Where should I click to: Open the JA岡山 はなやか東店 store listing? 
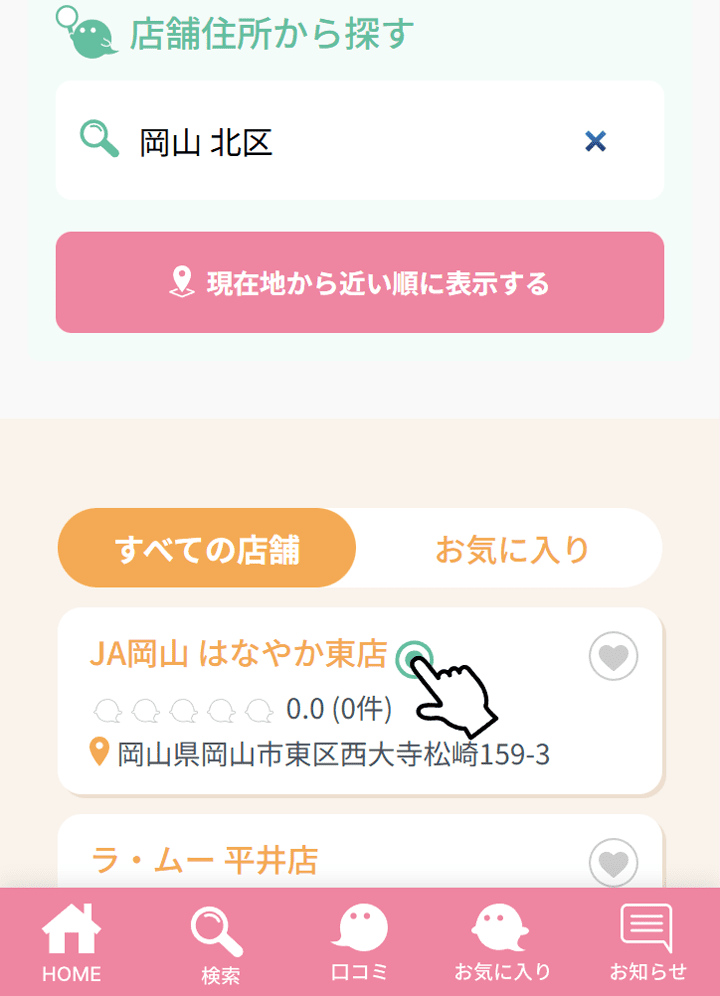240,653
